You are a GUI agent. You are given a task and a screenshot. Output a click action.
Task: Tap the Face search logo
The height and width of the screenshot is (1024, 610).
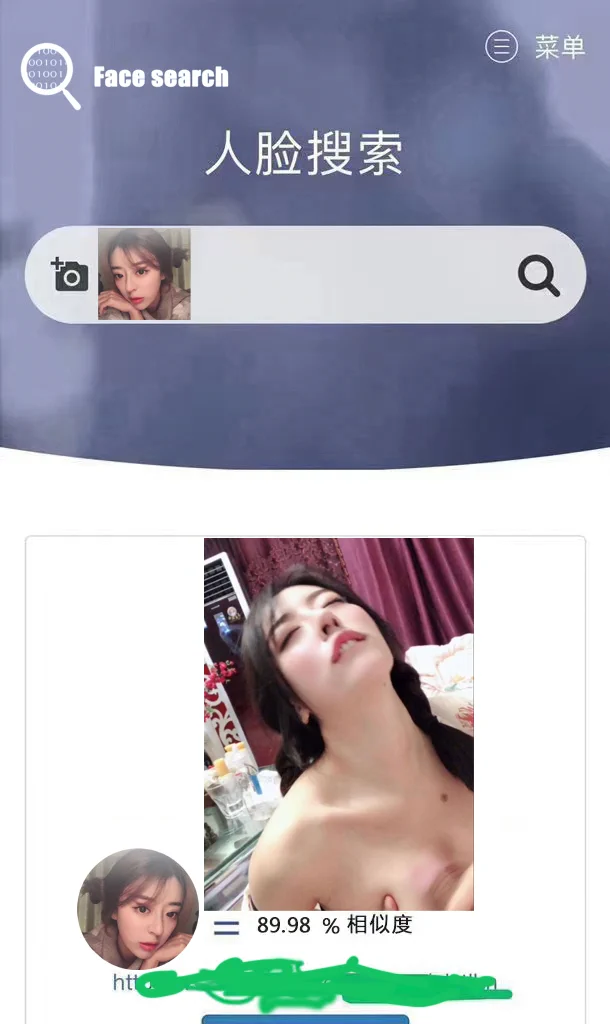(125, 76)
